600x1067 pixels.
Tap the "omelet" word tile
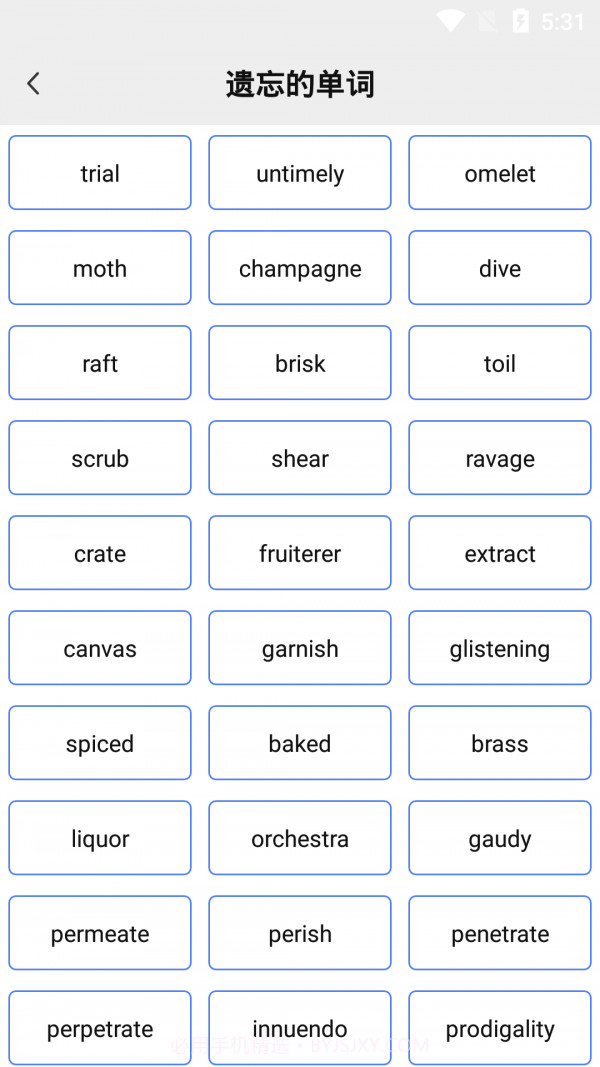tap(500, 173)
